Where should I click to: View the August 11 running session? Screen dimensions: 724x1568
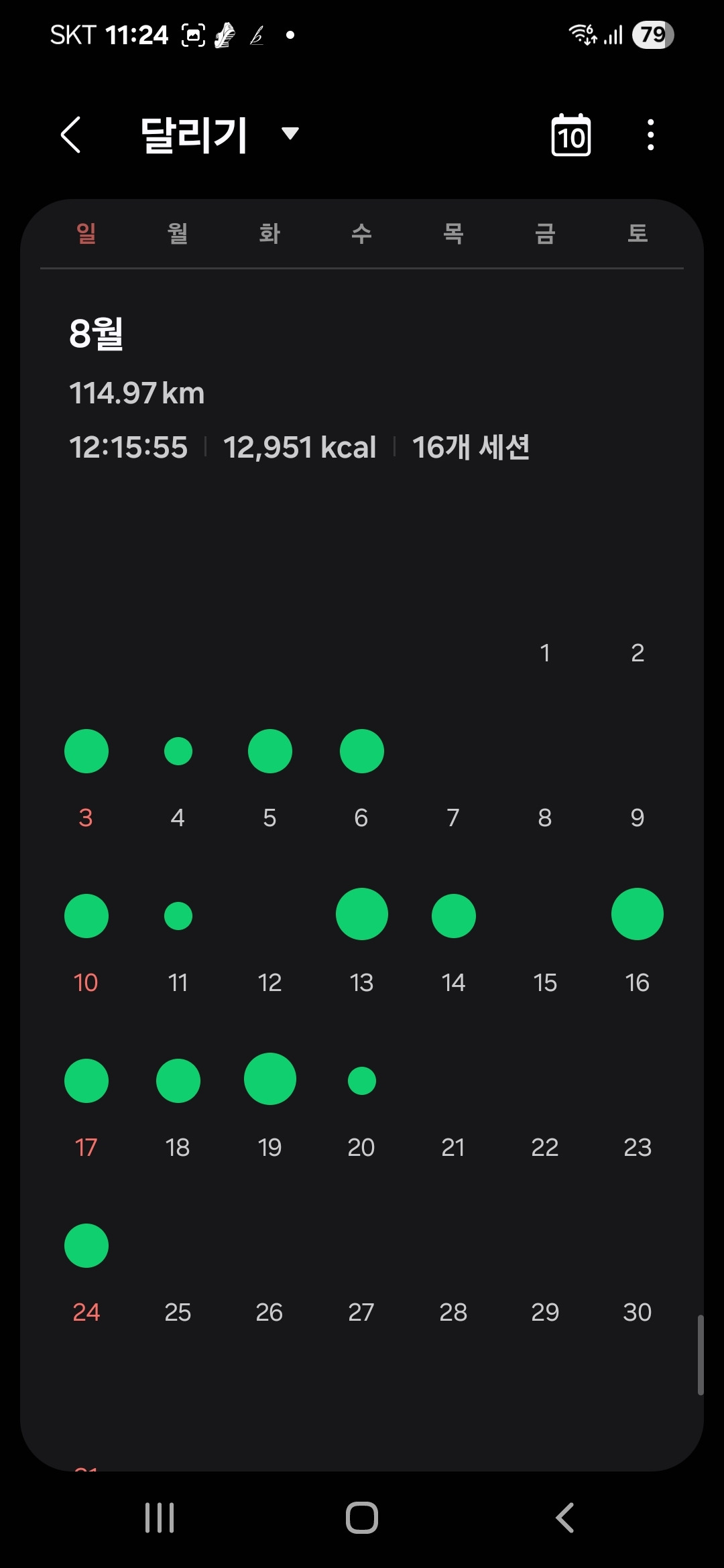click(x=178, y=916)
